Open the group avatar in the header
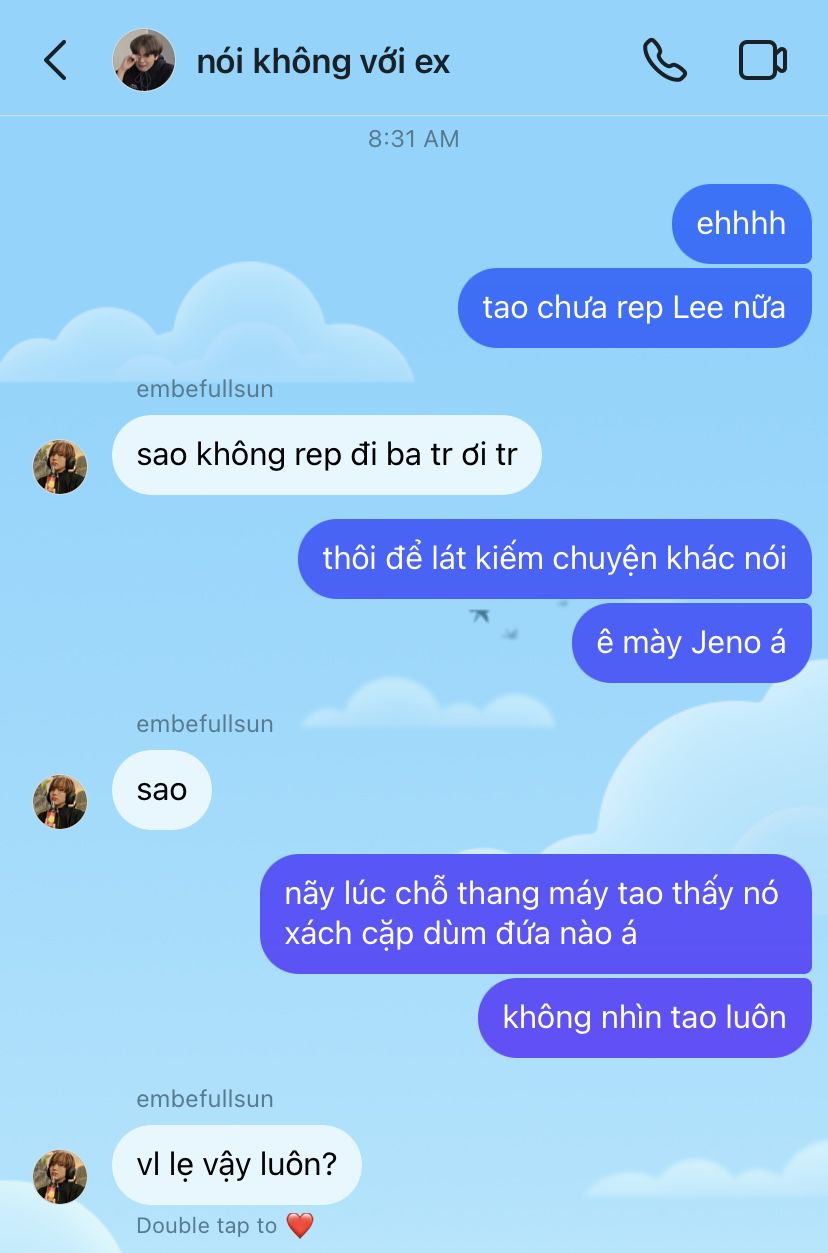The height and width of the screenshot is (1253, 828). pyautogui.click(x=144, y=61)
